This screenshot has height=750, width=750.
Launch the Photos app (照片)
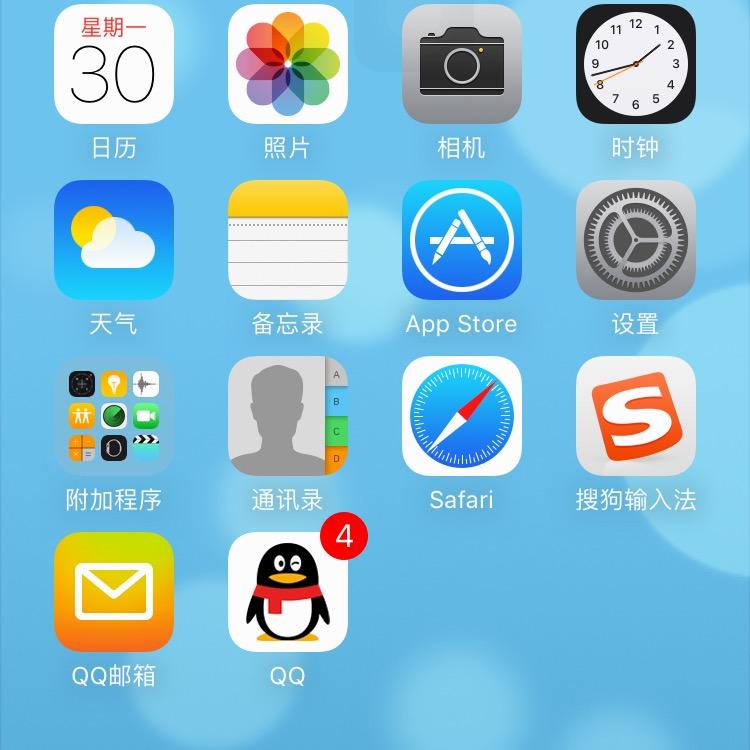(x=288, y=64)
